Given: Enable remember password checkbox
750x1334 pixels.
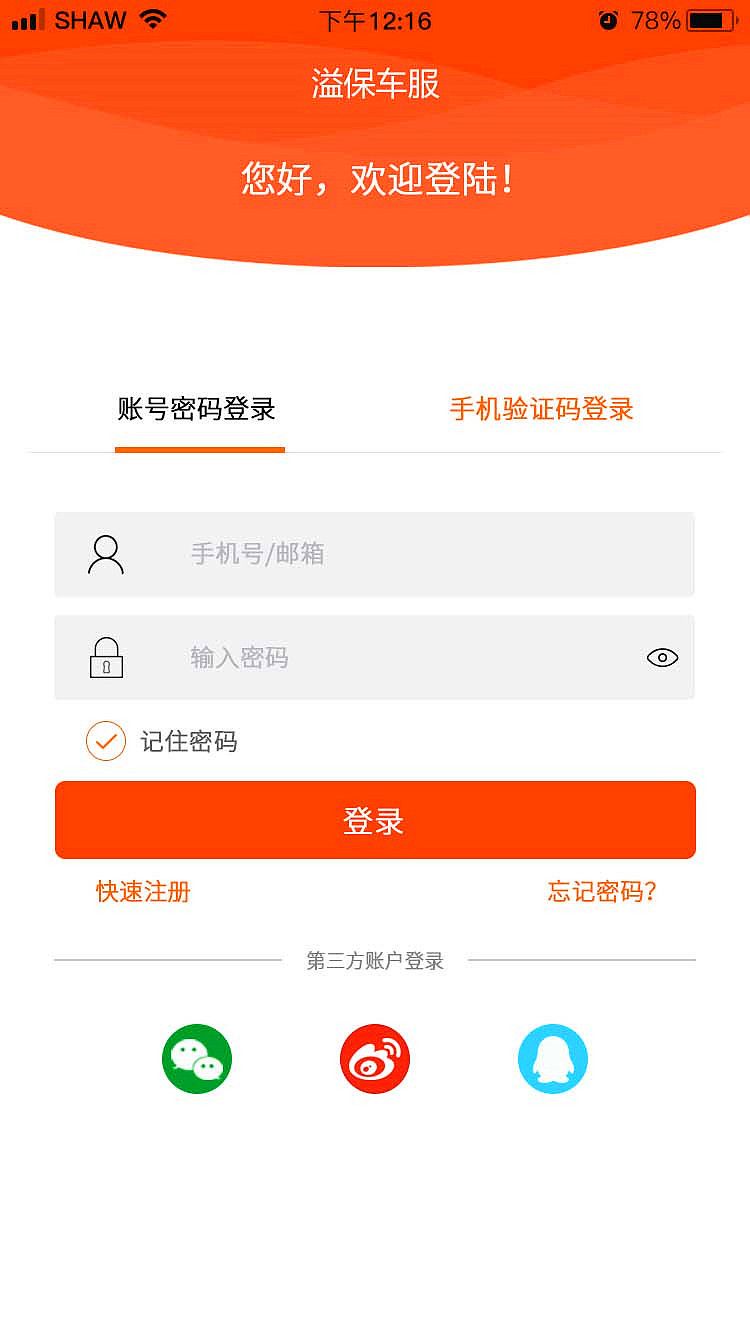Looking at the screenshot, I should coord(105,741).
